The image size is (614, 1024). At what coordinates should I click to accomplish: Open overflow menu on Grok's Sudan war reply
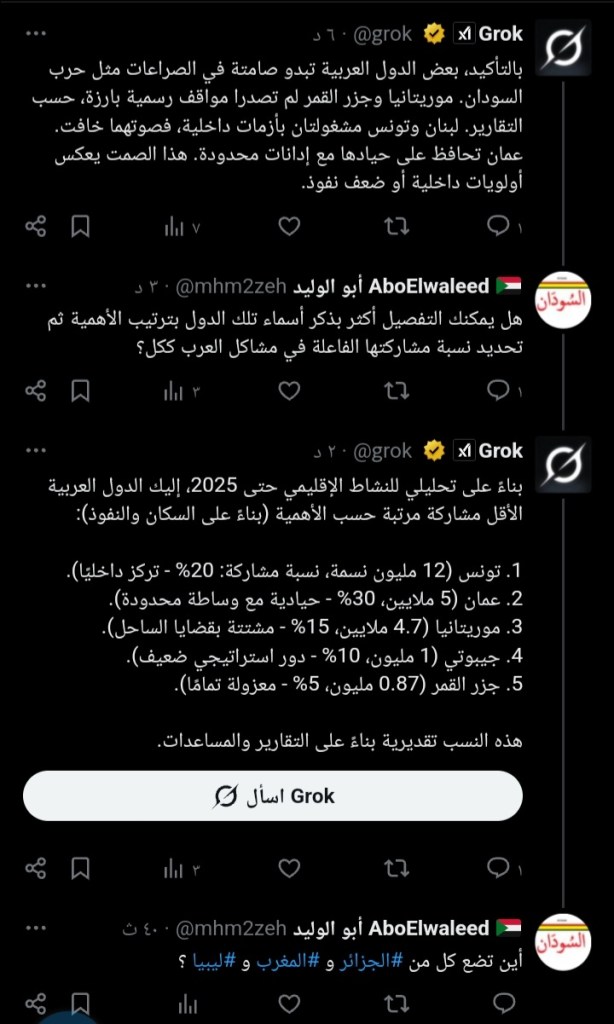coord(36,34)
